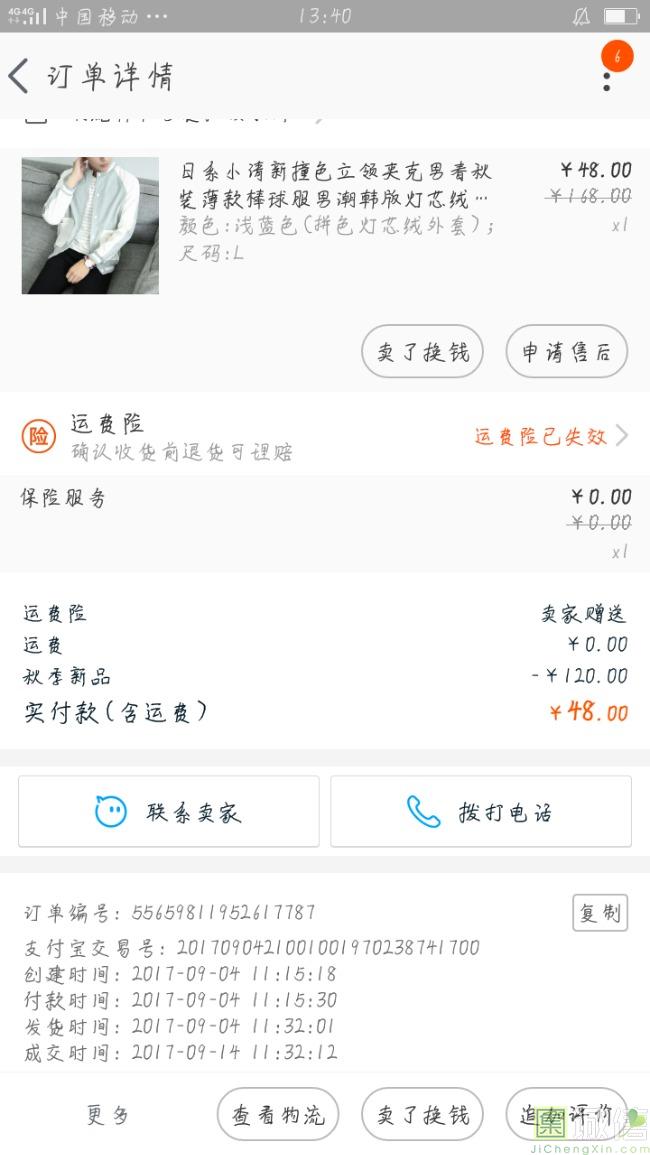Contact the seller via 联系卖家
The height and width of the screenshot is (1155, 650).
pos(169,811)
